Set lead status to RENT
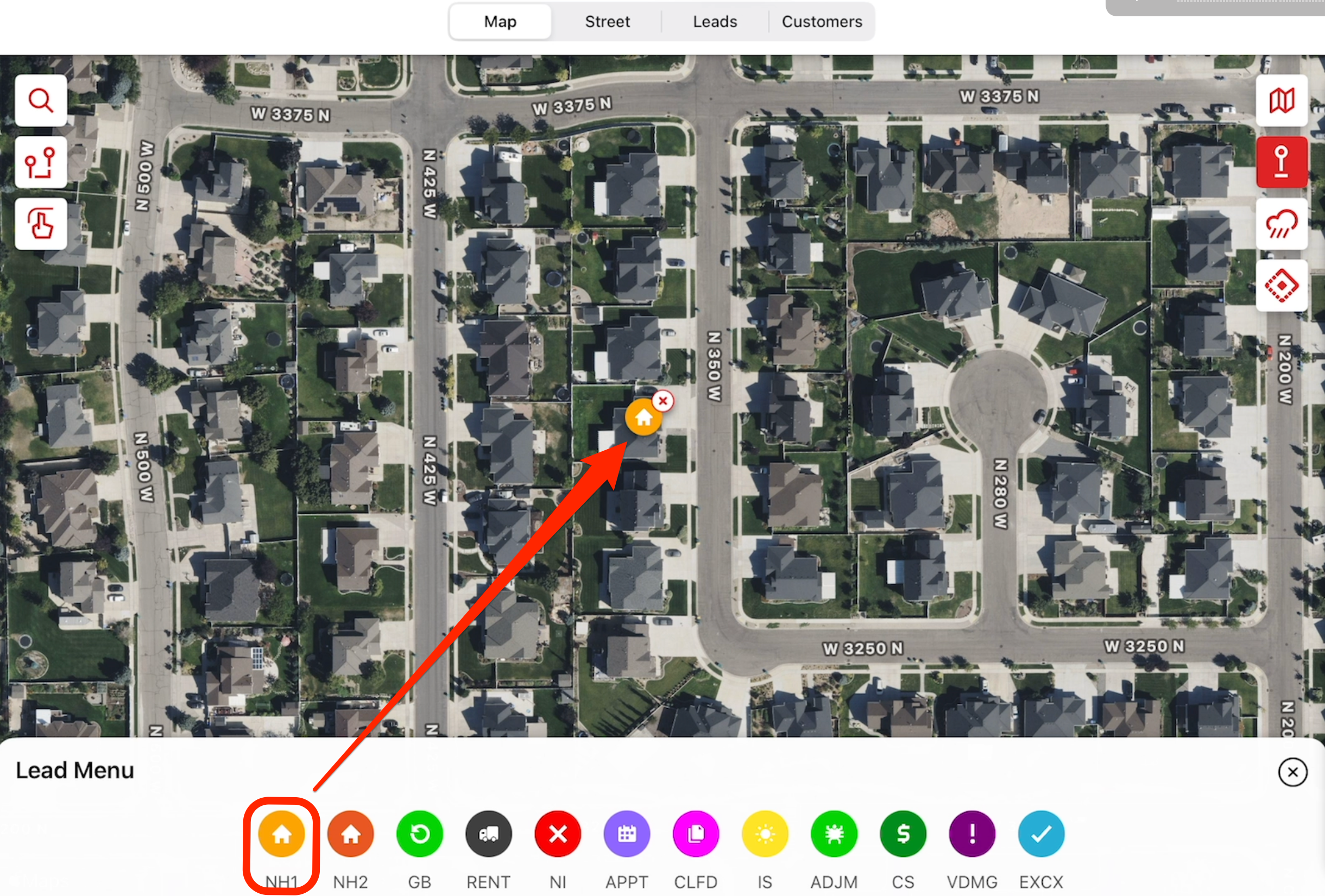This screenshot has width=1325, height=896. coord(489,834)
